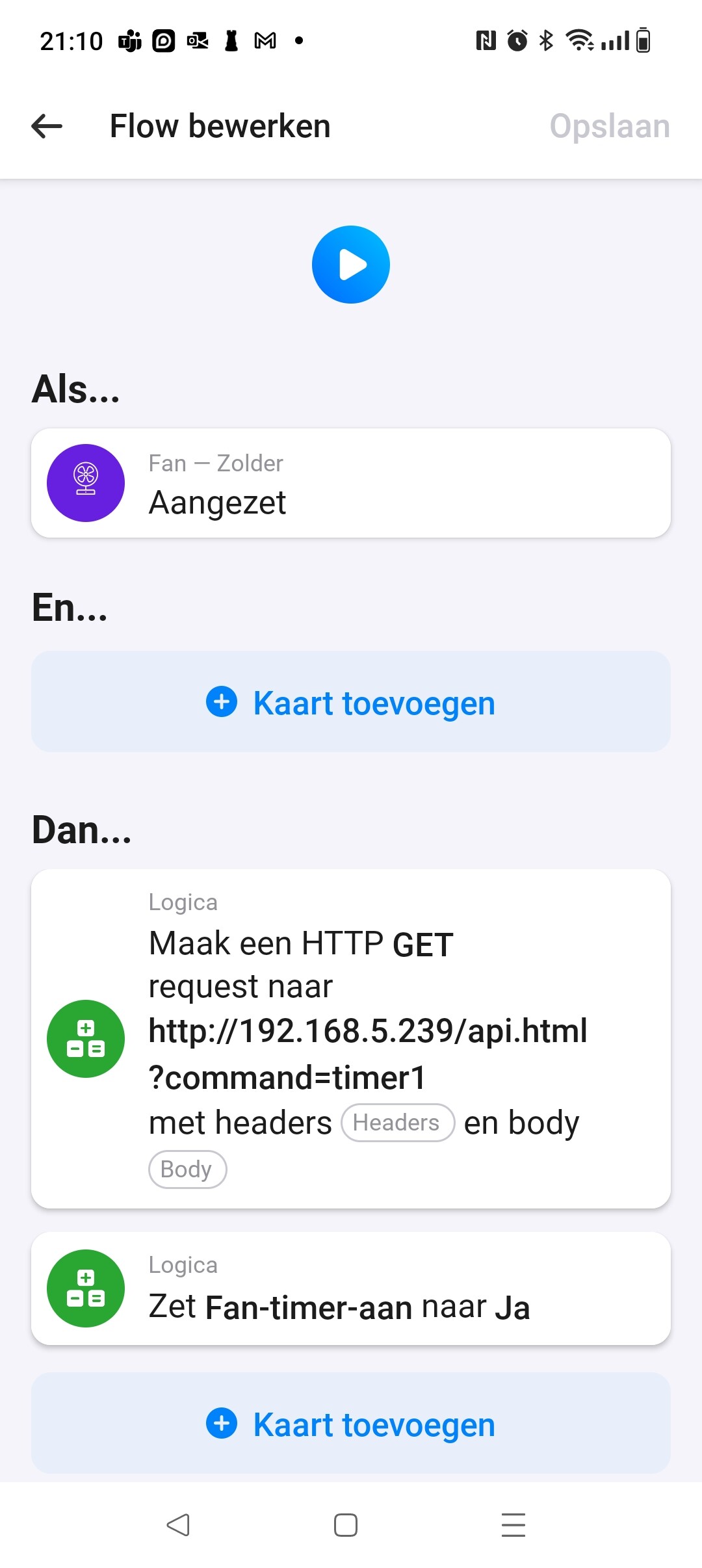Screen dimensions: 702x1568
Task: Edit the Headers field
Action: pos(397,1123)
